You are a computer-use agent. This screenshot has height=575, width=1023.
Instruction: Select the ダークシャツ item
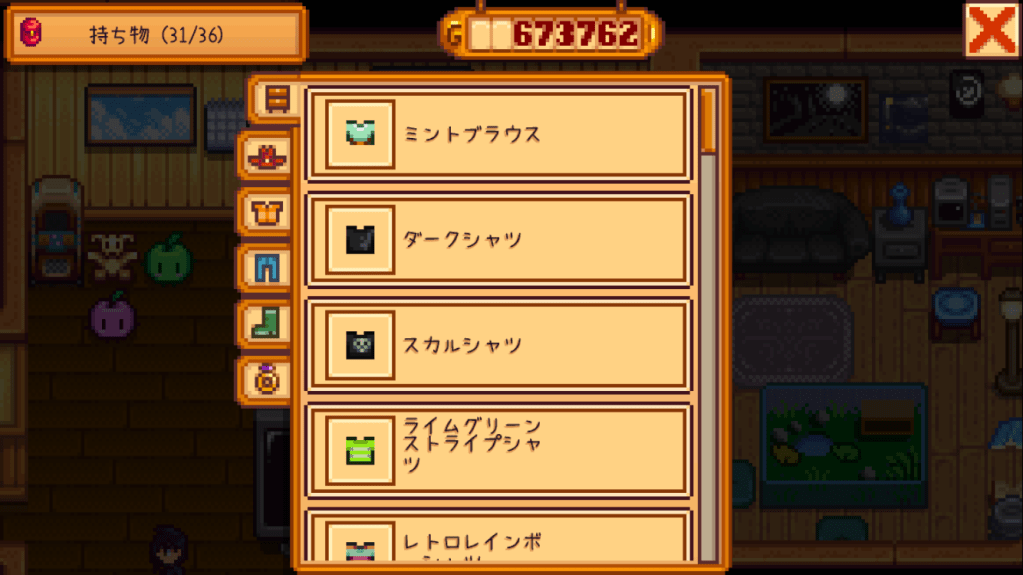click(x=497, y=239)
